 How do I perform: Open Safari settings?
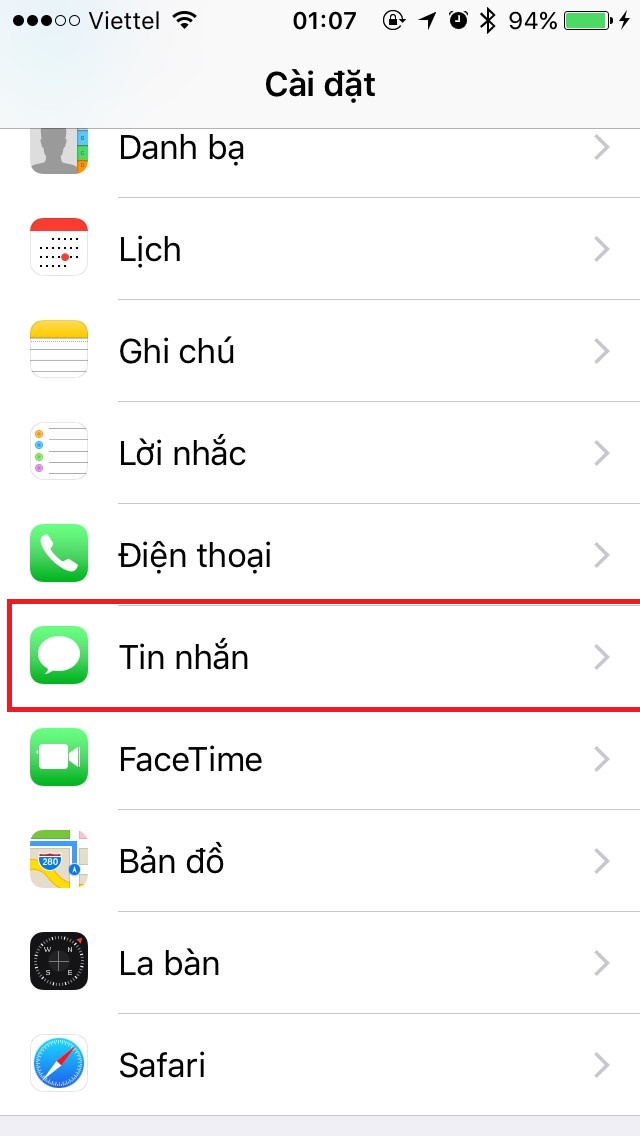(x=320, y=1064)
